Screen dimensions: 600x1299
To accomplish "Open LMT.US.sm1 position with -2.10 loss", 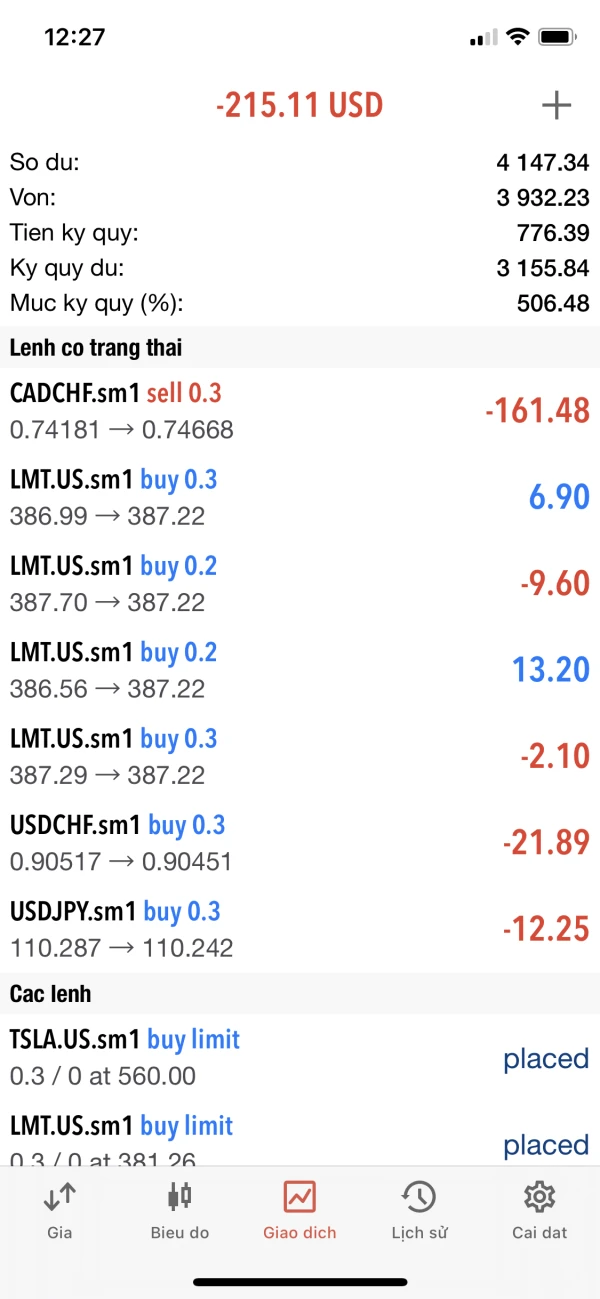I will pyautogui.click(x=300, y=757).
